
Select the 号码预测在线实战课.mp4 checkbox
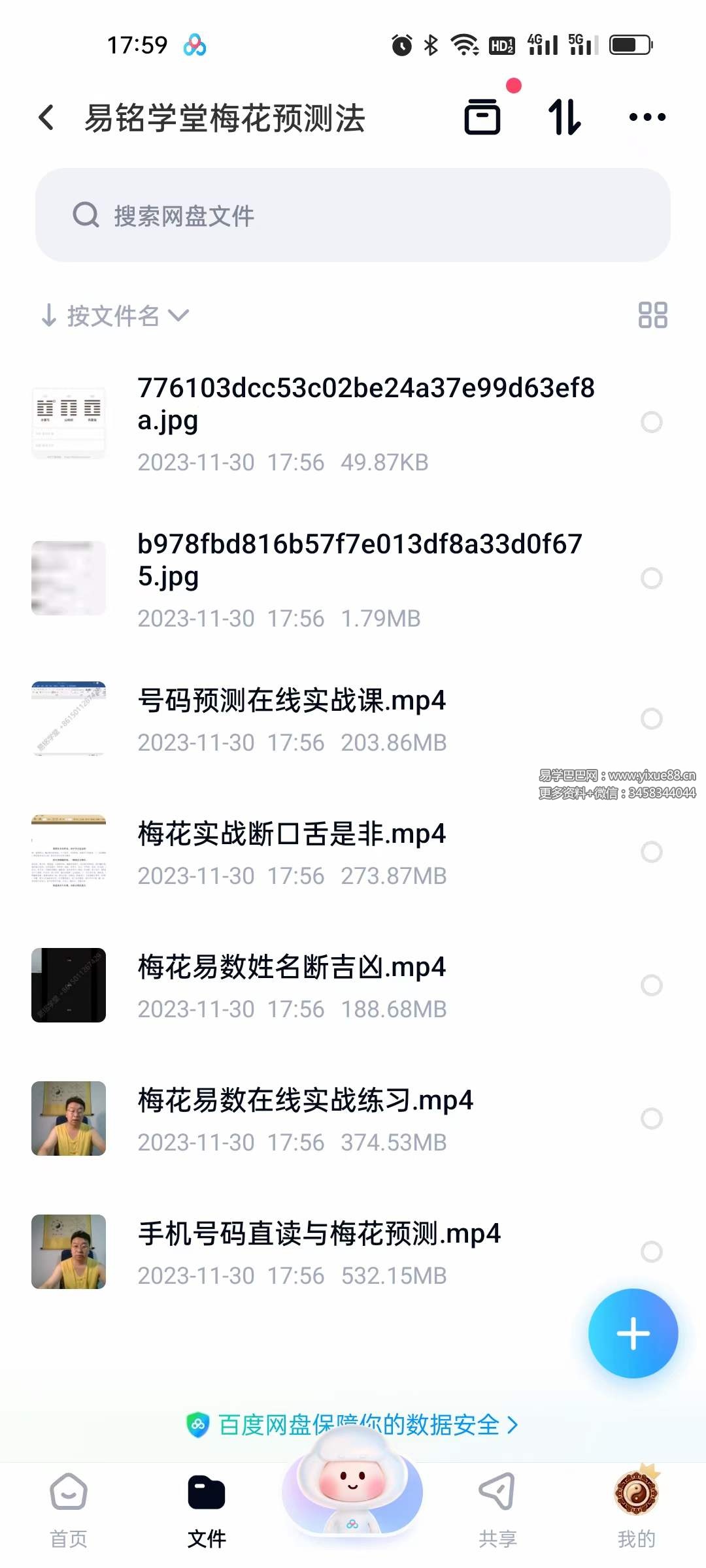pos(651,719)
